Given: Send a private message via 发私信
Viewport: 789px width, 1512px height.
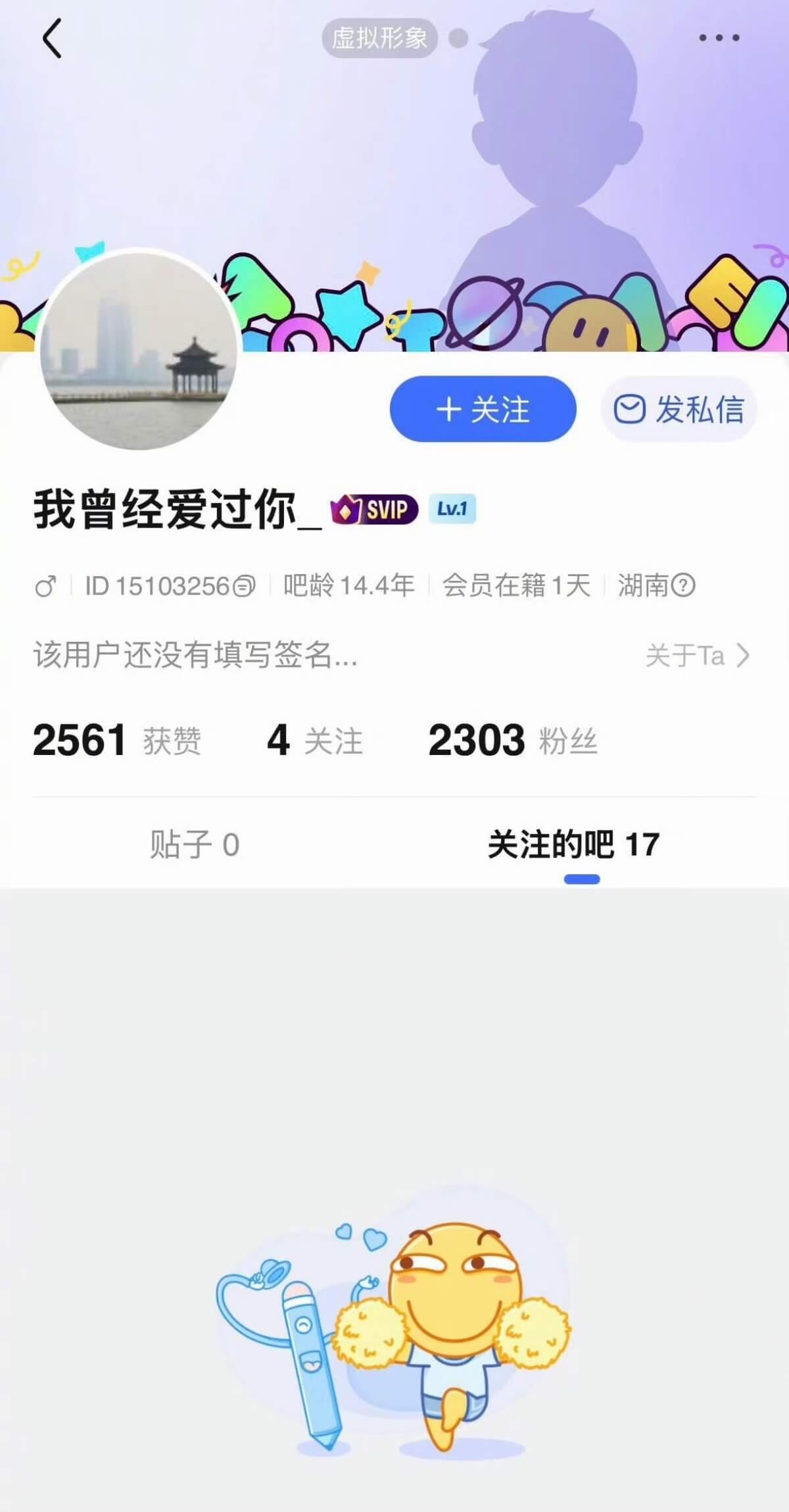Looking at the screenshot, I should coord(679,409).
